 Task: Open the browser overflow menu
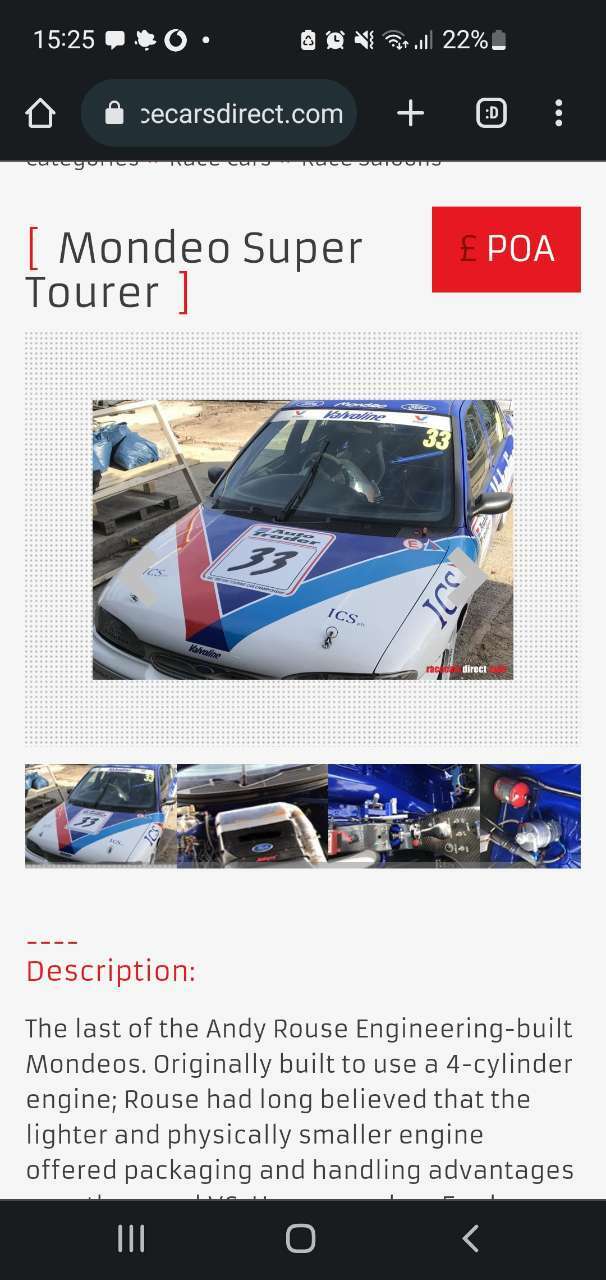(558, 114)
